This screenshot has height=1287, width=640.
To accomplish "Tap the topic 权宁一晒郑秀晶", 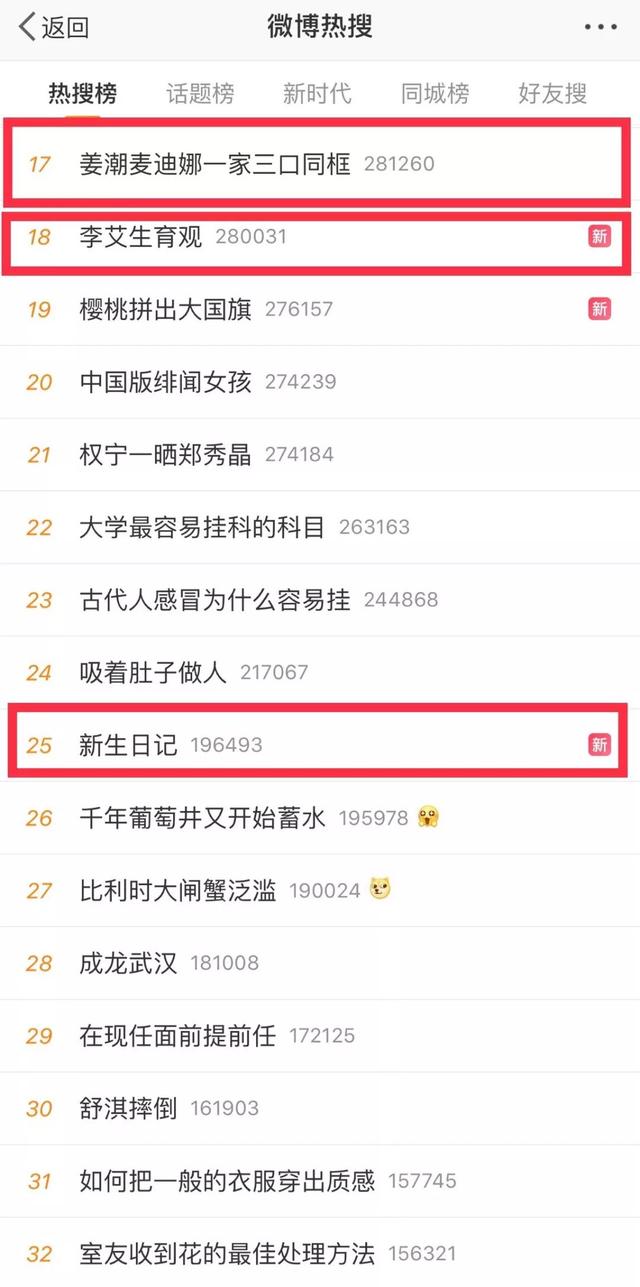I will tap(320, 454).
